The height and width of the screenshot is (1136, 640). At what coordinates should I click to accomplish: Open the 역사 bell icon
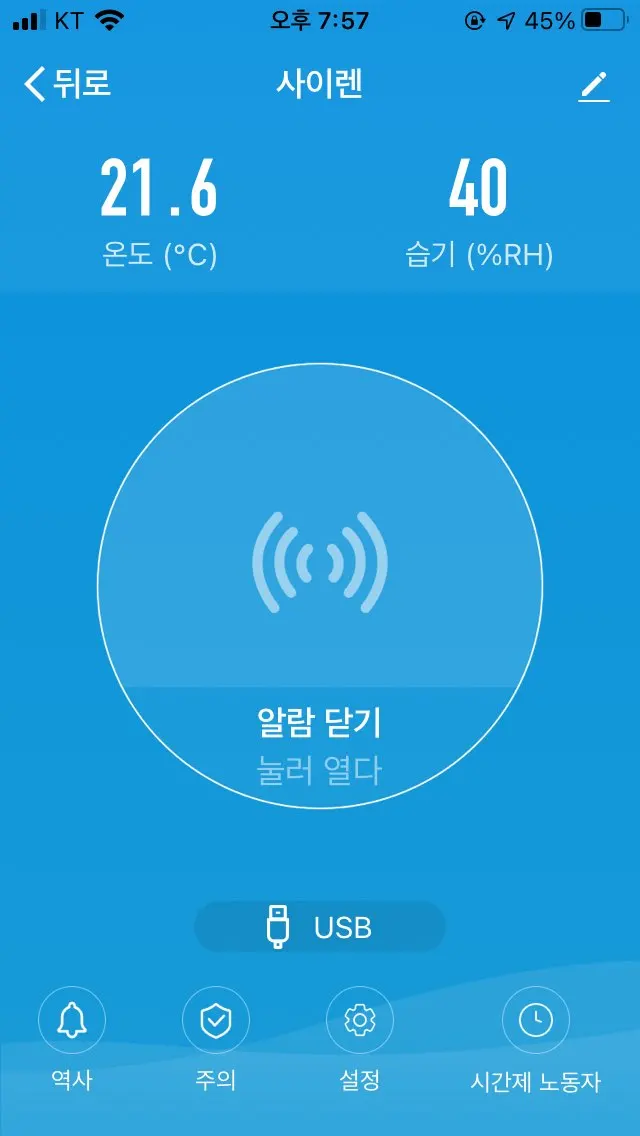pos(72,1021)
